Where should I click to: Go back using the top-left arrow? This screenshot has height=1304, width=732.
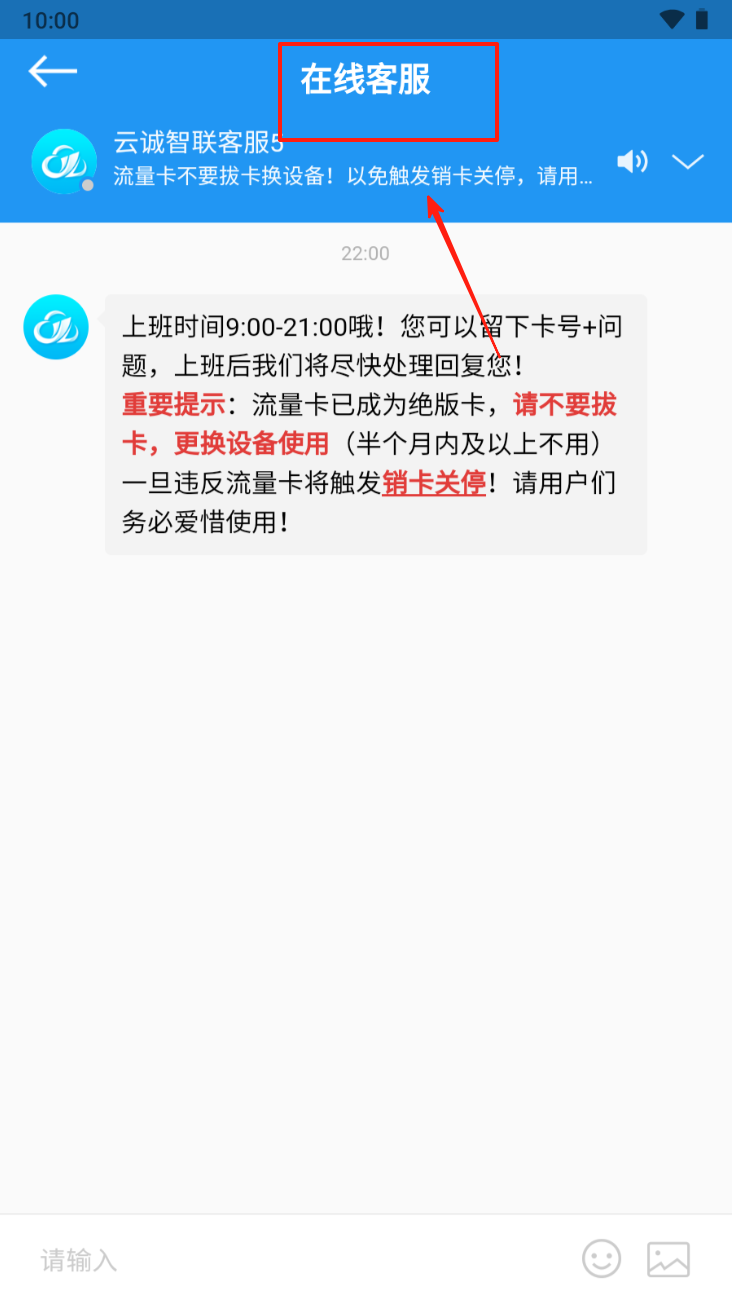tap(53, 71)
